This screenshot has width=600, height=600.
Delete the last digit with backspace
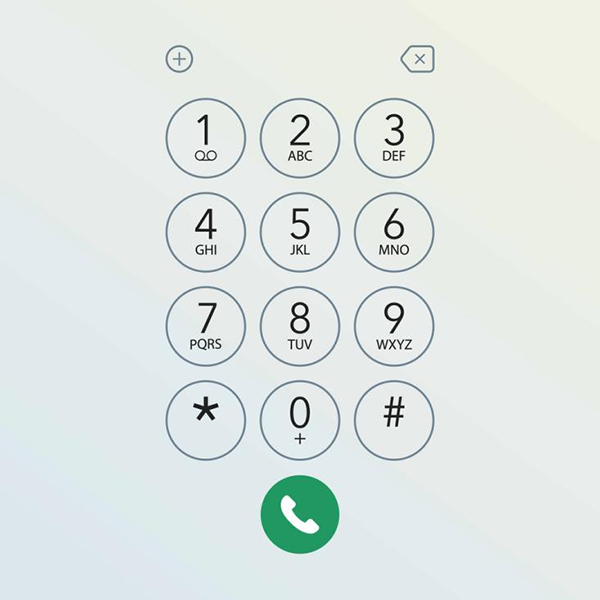click(417, 60)
